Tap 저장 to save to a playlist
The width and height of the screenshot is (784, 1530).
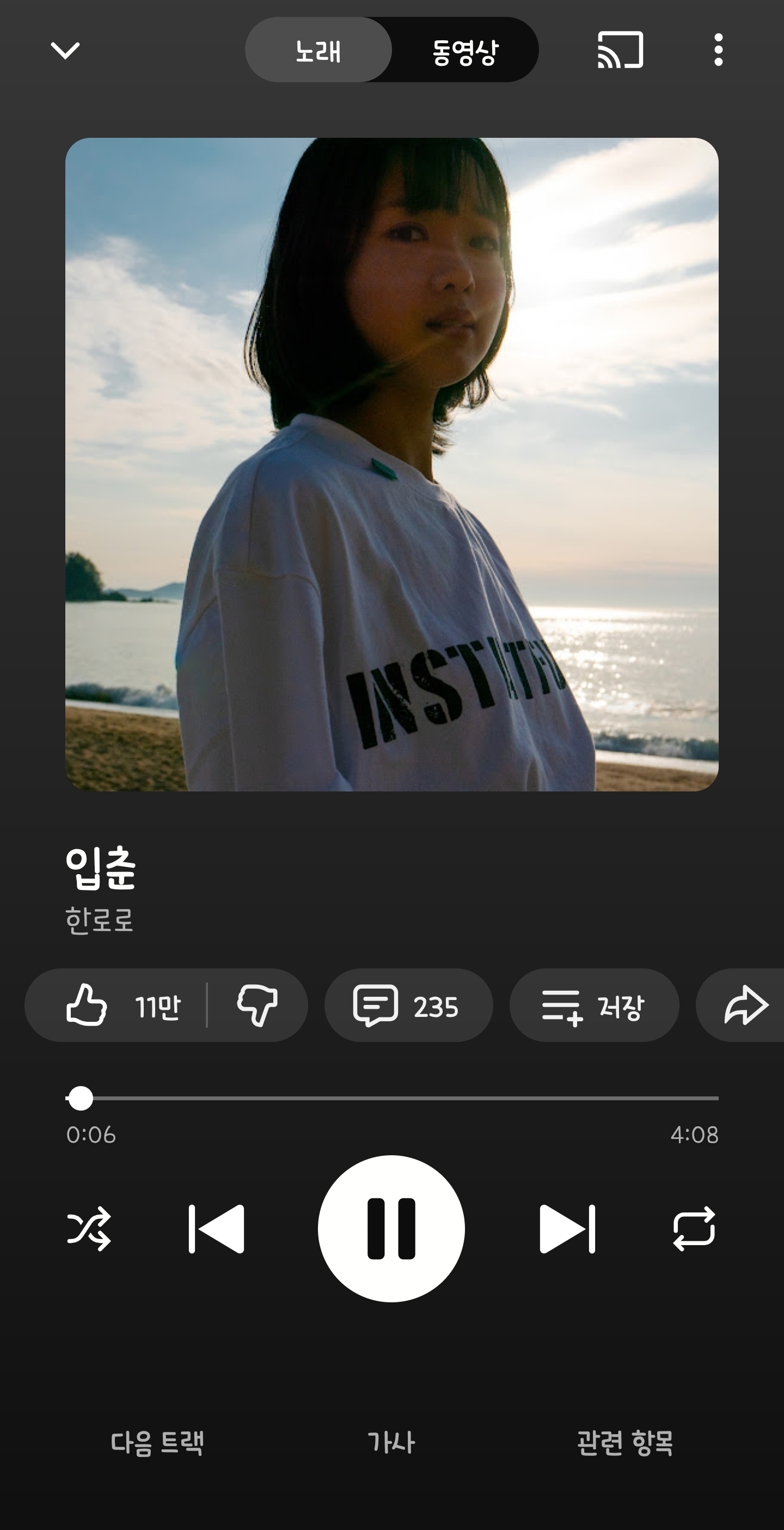coord(593,1005)
